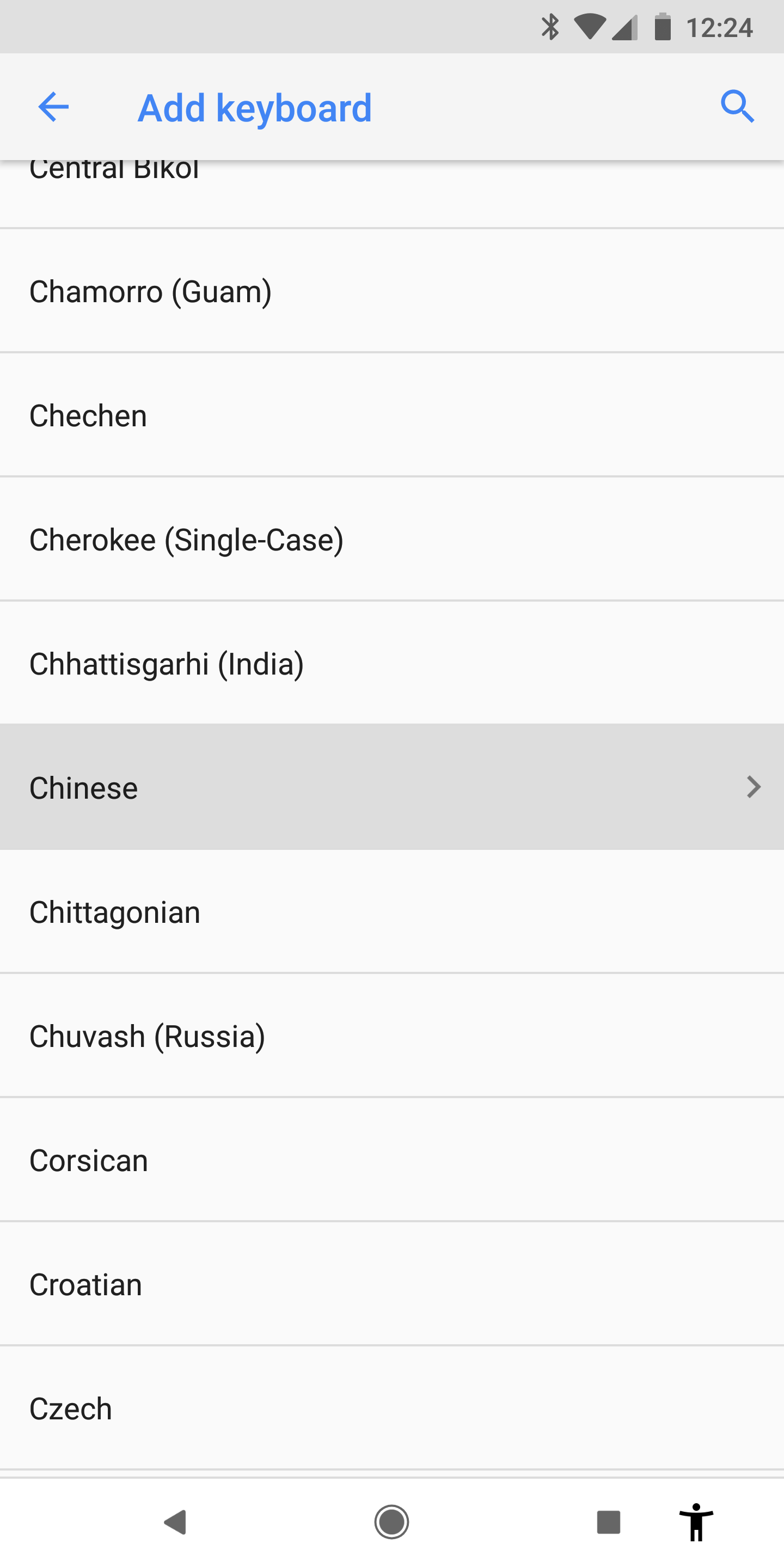Open the keyboard language search
Viewport: 784px width, 1568px height.
pyautogui.click(x=737, y=107)
